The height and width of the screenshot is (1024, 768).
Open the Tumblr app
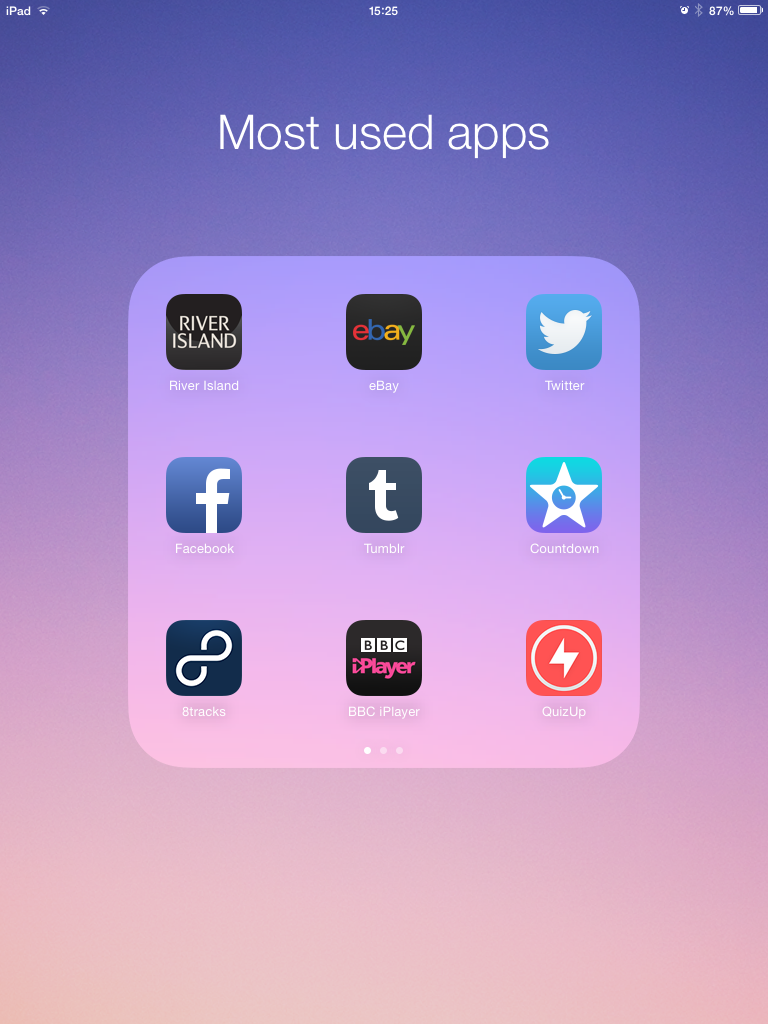tap(384, 495)
